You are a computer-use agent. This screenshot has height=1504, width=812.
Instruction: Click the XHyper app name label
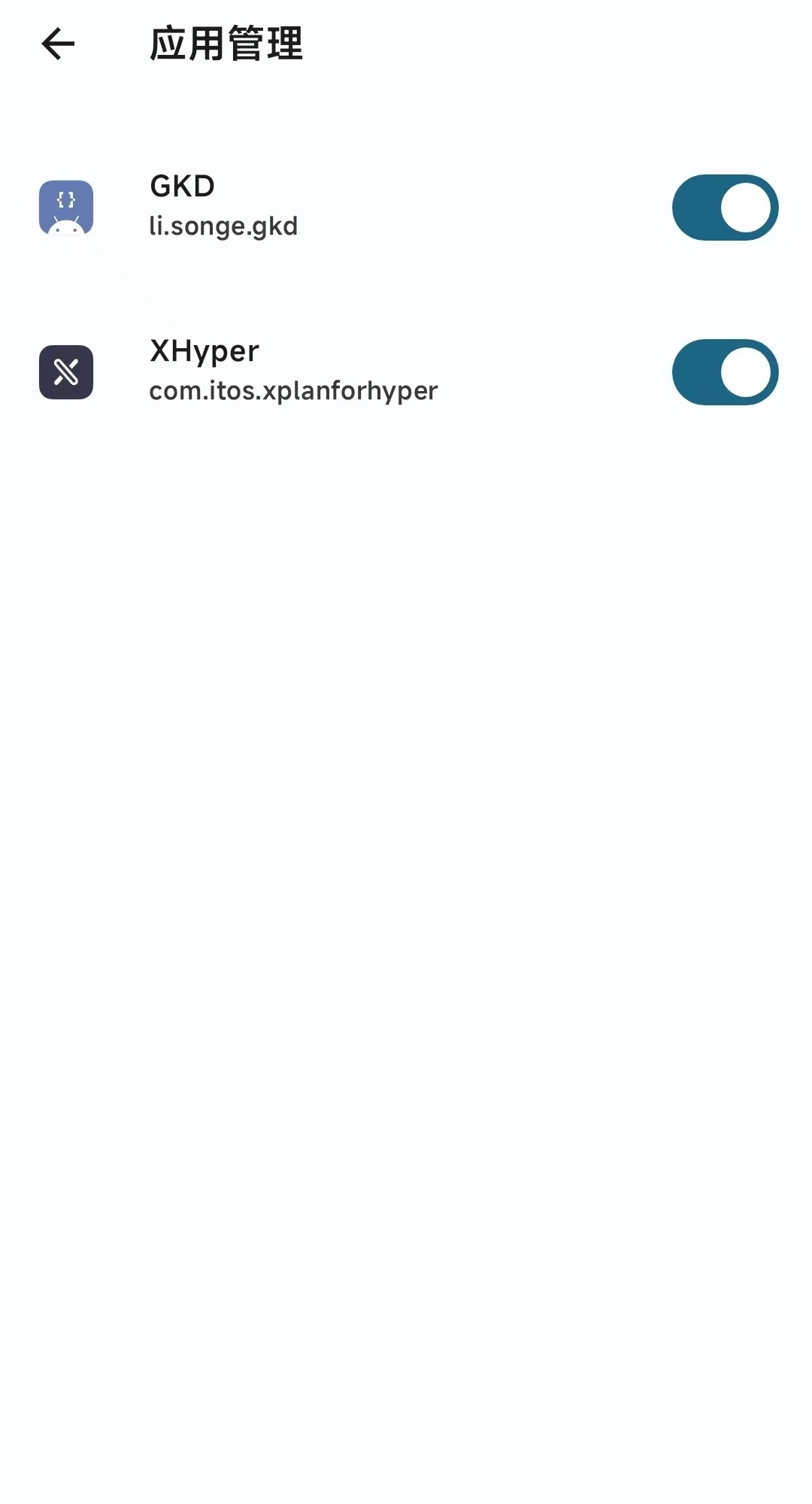coord(204,350)
